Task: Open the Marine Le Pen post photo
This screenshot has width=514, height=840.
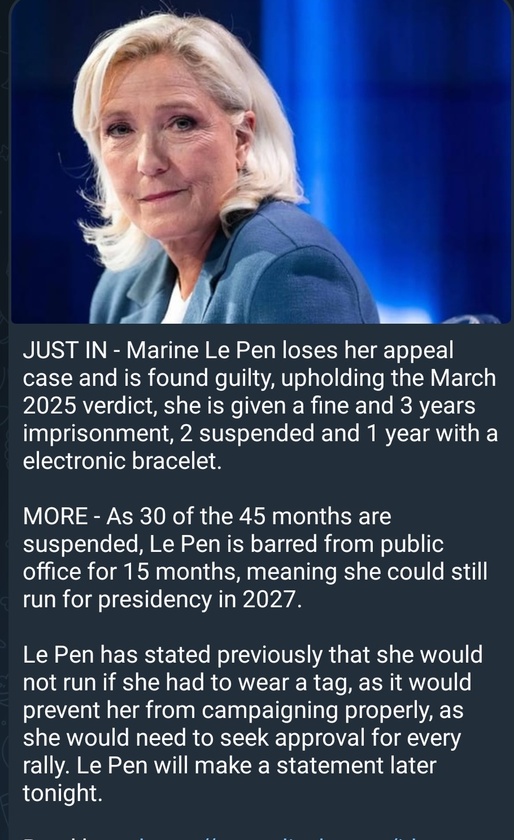Action: tap(260, 161)
